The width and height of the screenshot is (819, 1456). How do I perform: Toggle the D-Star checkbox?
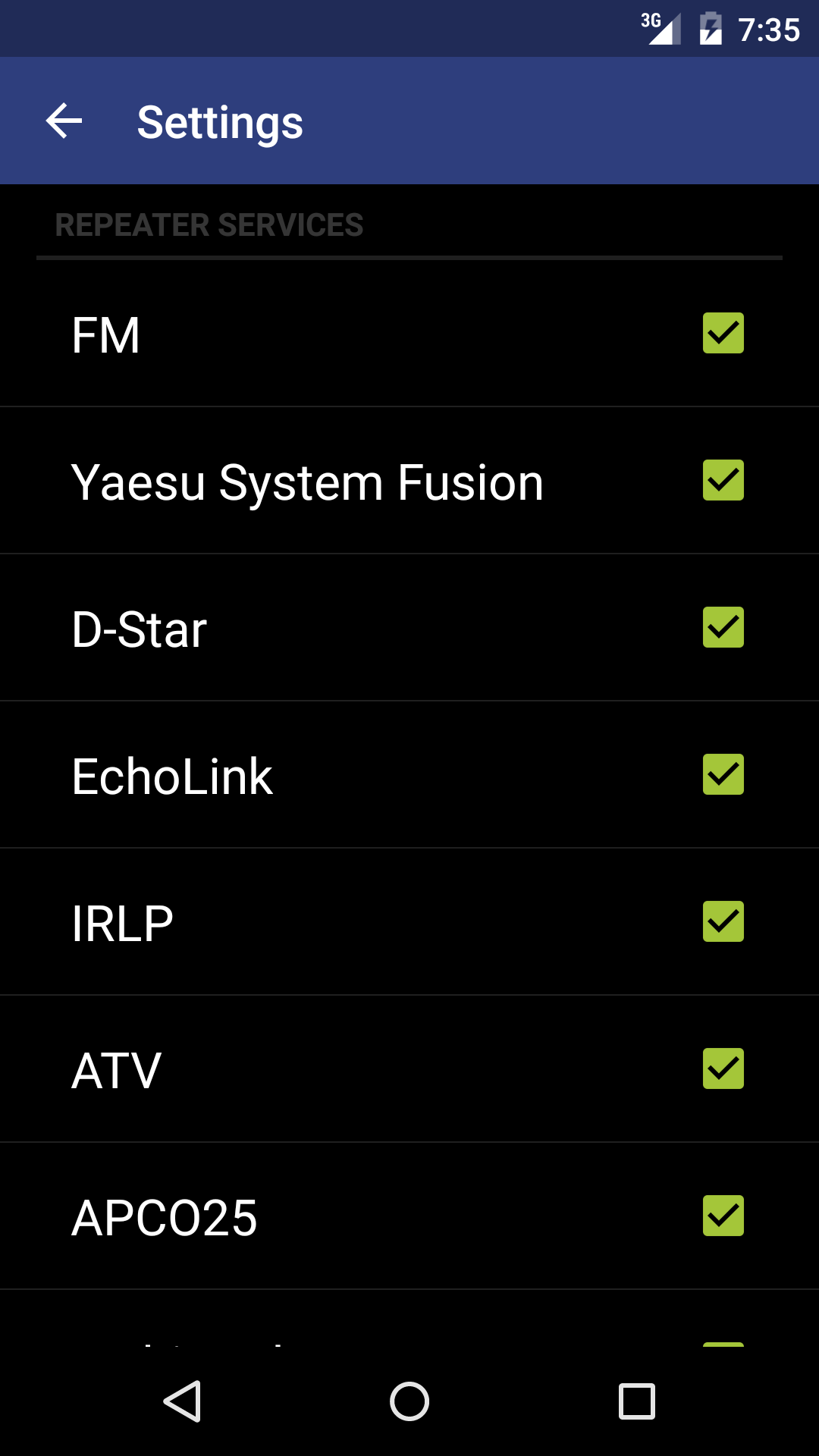723,626
